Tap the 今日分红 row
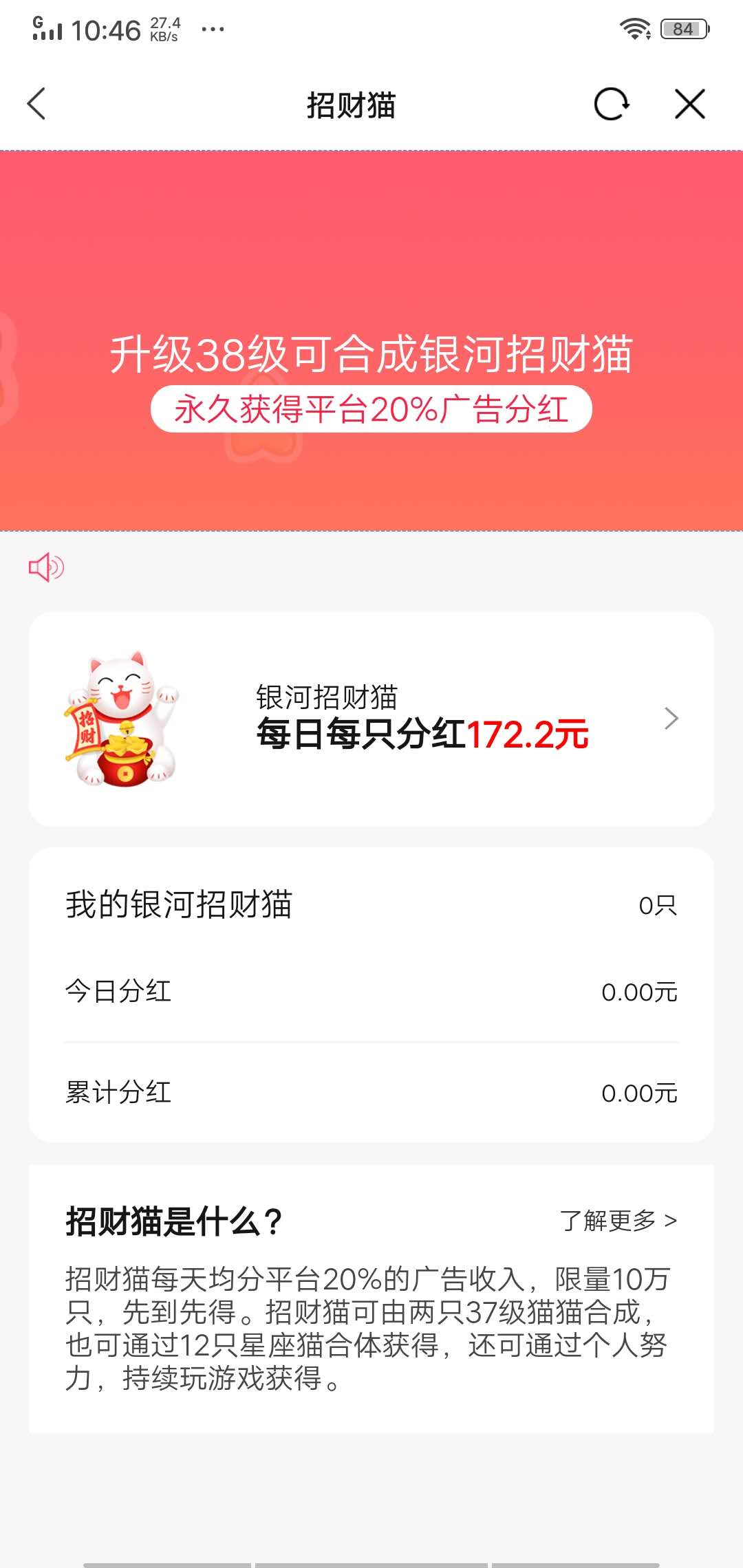 click(371, 992)
